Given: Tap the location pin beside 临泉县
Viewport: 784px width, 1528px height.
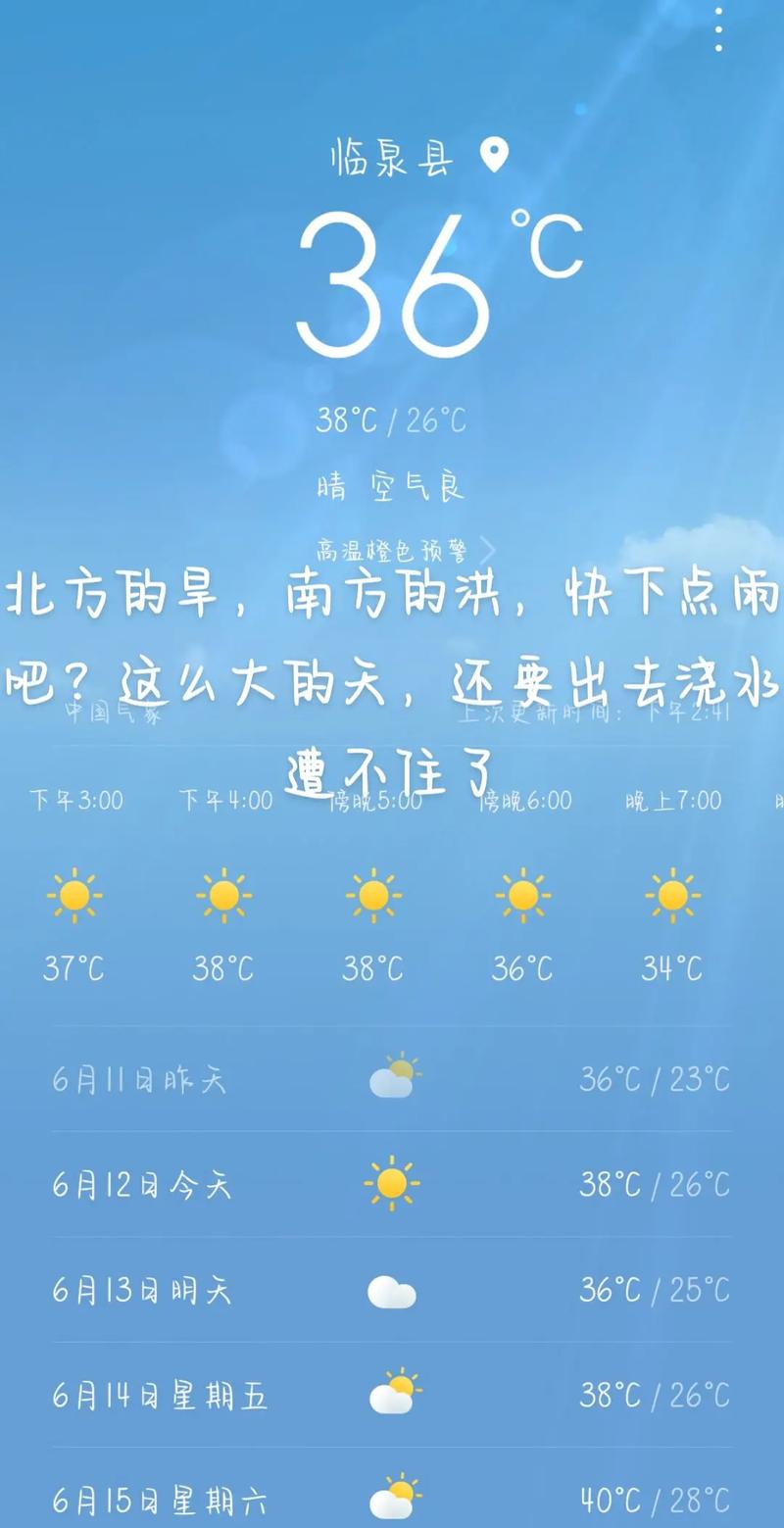Looking at the screenshot, I should pyautogui.click(x=494, y=155).
